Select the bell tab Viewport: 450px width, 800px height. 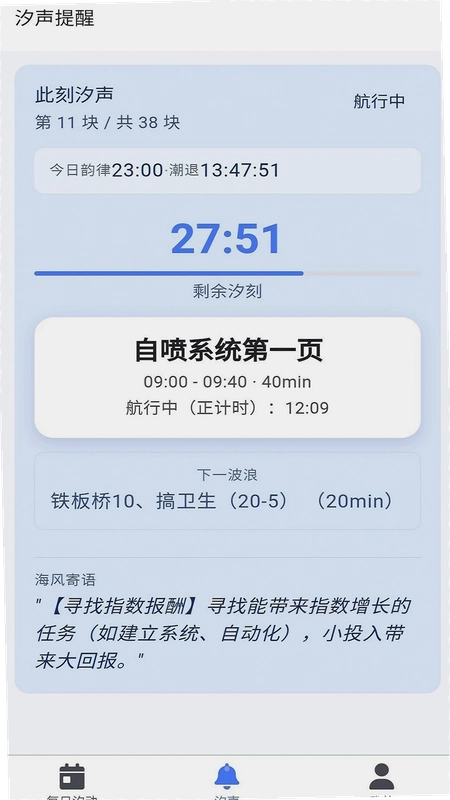(227, 777)
